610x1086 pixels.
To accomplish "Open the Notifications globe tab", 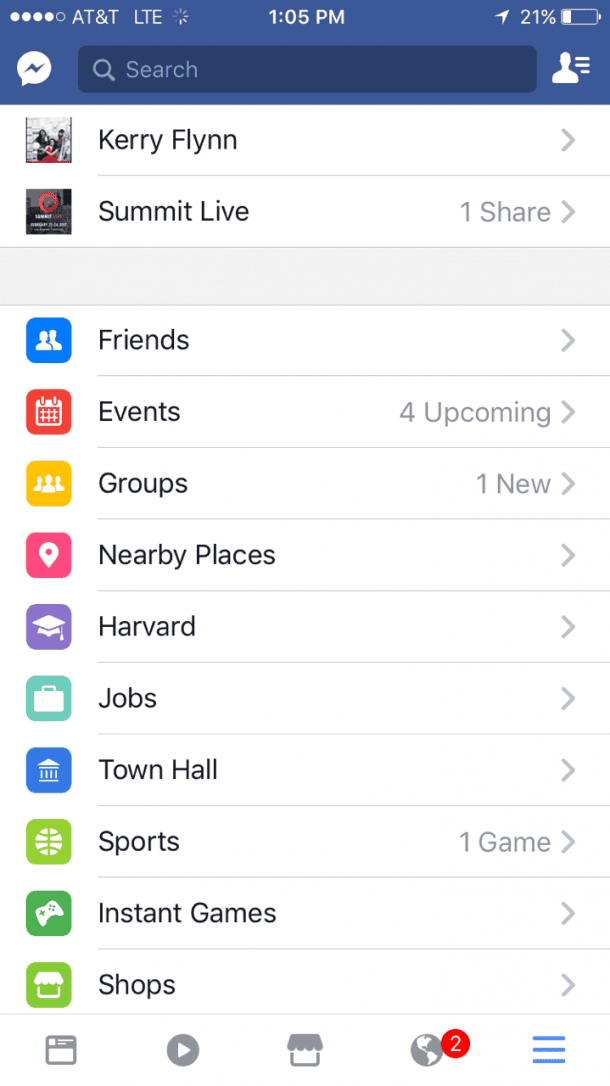I will (x=428, y=1049).
